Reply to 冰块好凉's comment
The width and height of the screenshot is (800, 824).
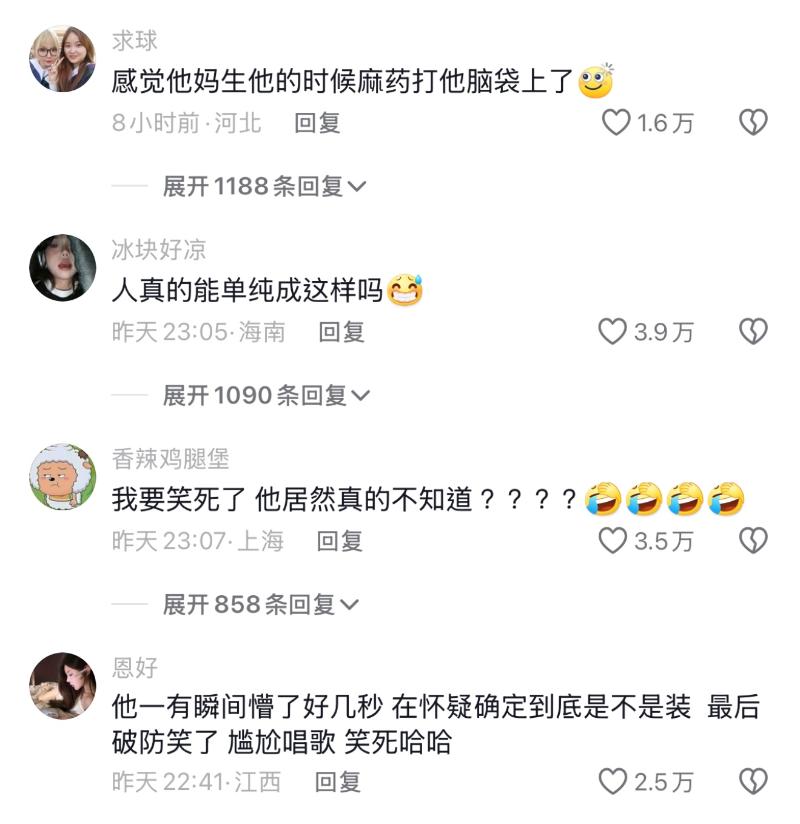pyautogui.click(x=341, y=332)
